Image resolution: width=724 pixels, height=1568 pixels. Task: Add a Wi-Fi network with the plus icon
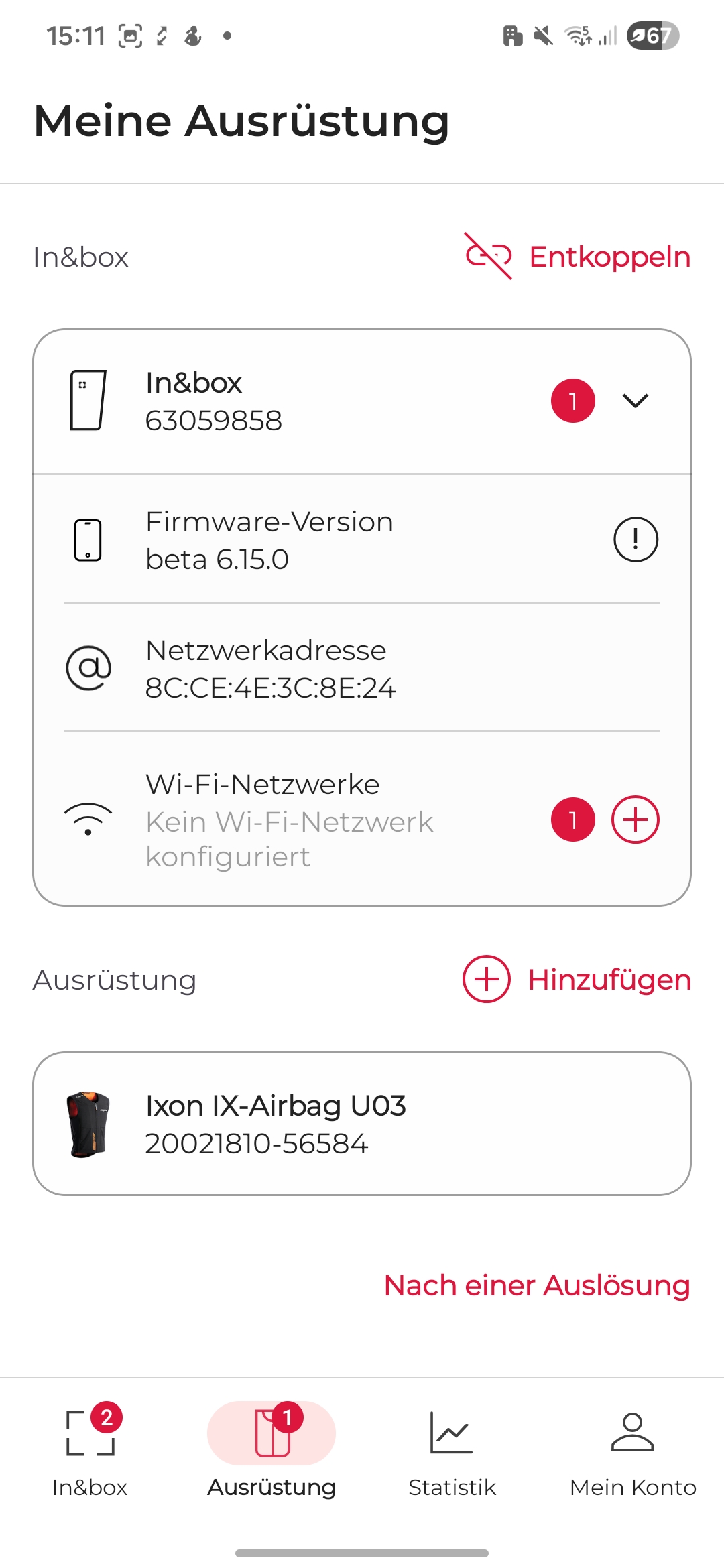pyautogui.click(x=636, y=820)
